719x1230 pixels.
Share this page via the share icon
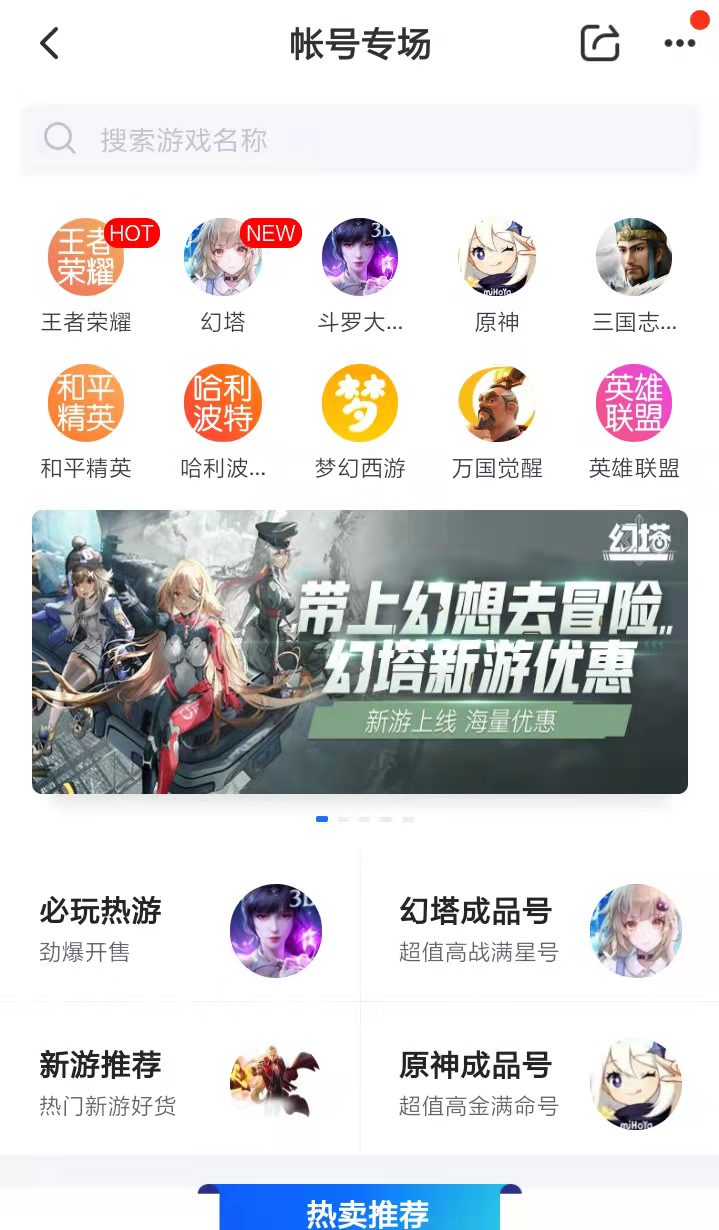(600, 43)
